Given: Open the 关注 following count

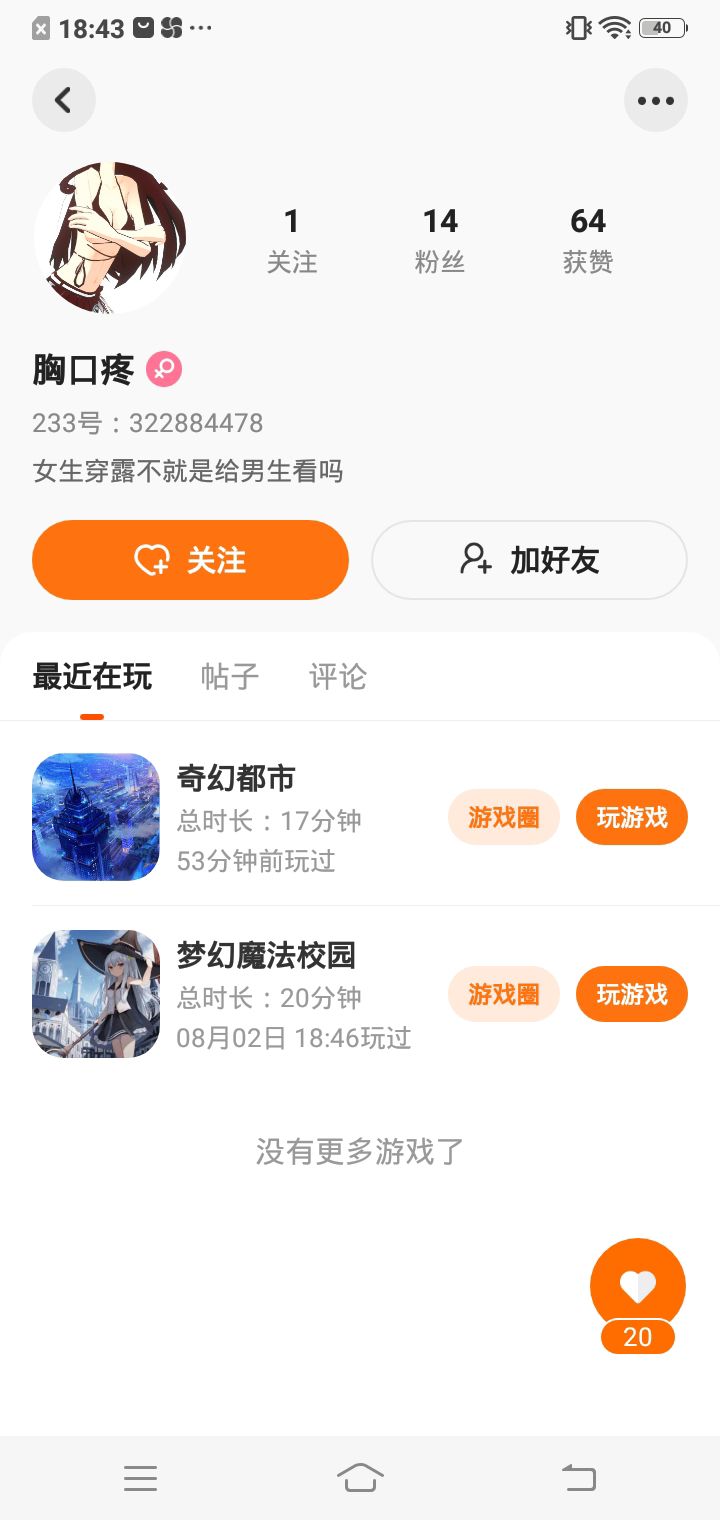Looking at the screenshot, I should (x=291, y=240).
